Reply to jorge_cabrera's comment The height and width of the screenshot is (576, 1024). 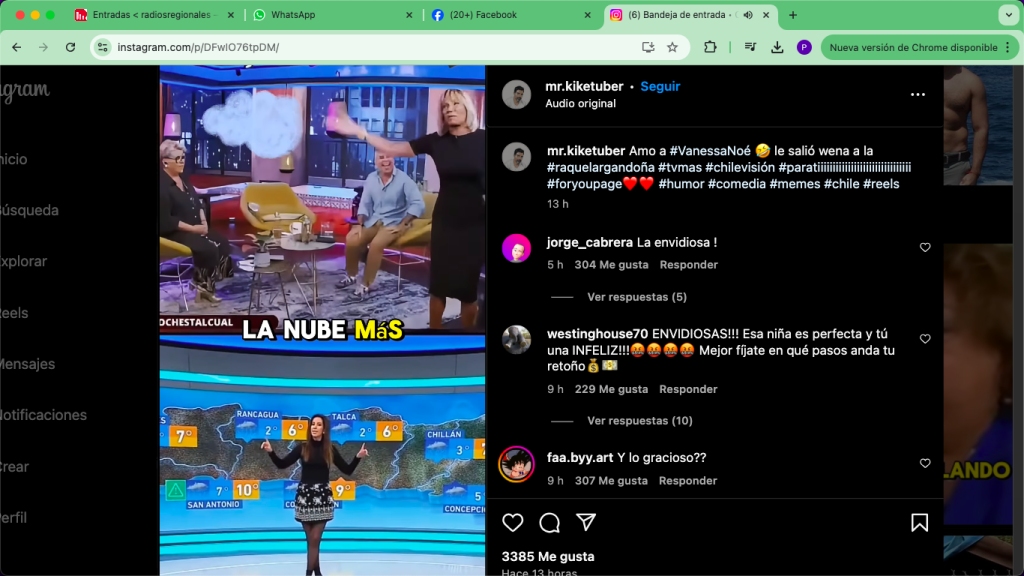pos(688,265)
